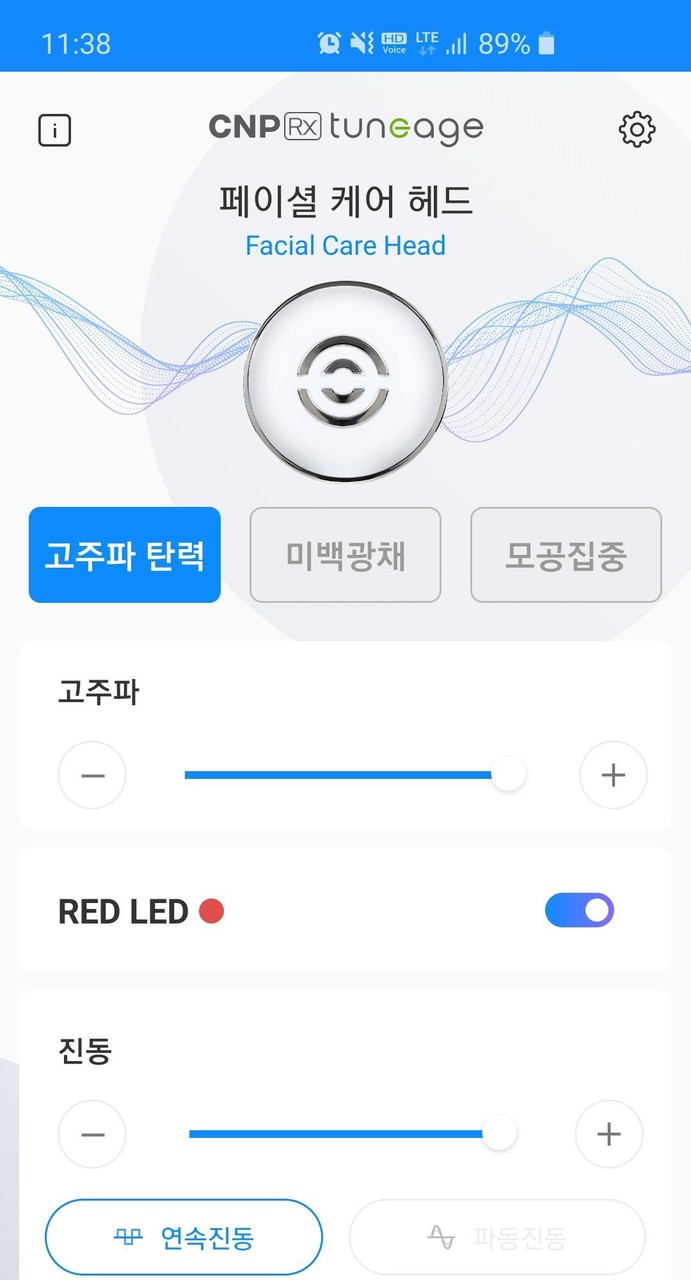
Task: Increase the 고주파 level with plus
Action: tap(613, 775)
